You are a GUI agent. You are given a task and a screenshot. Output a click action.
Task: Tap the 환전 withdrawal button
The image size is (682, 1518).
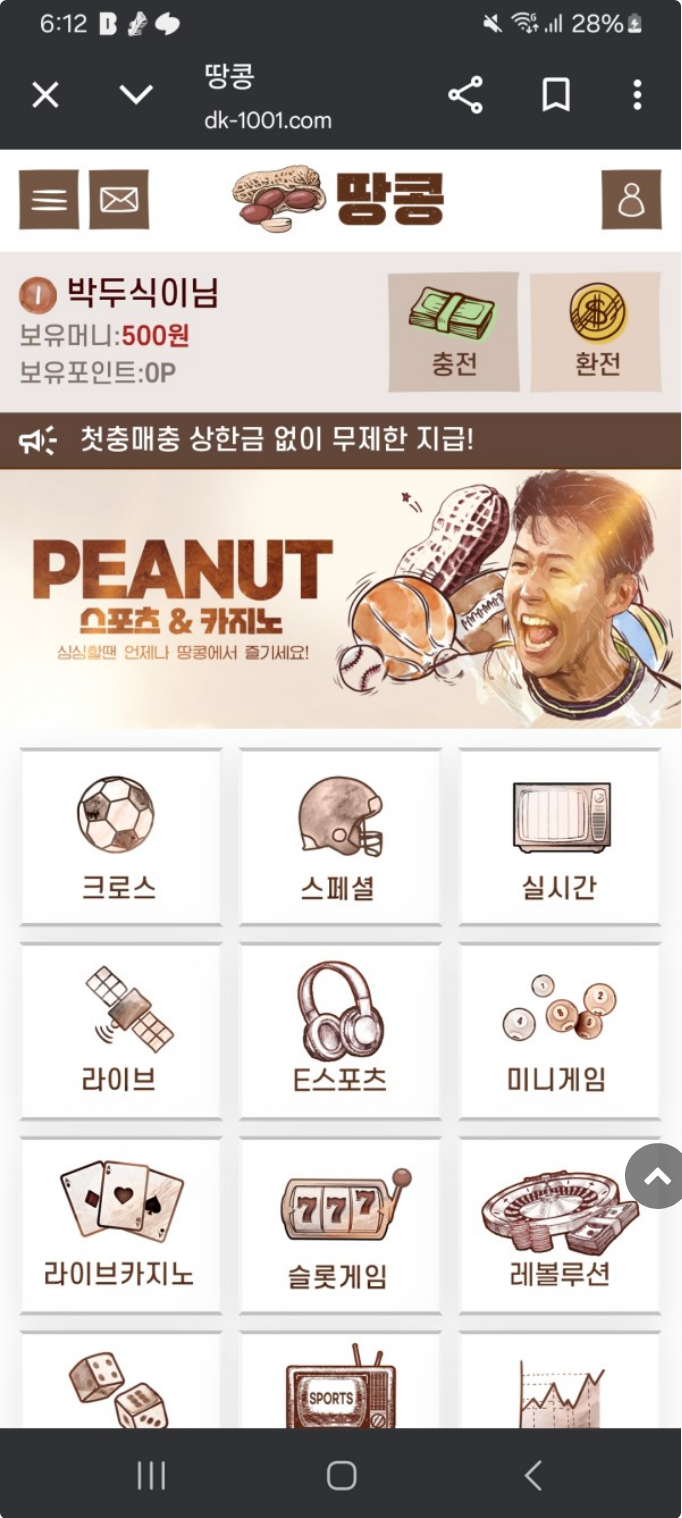(x=596, y=332)
